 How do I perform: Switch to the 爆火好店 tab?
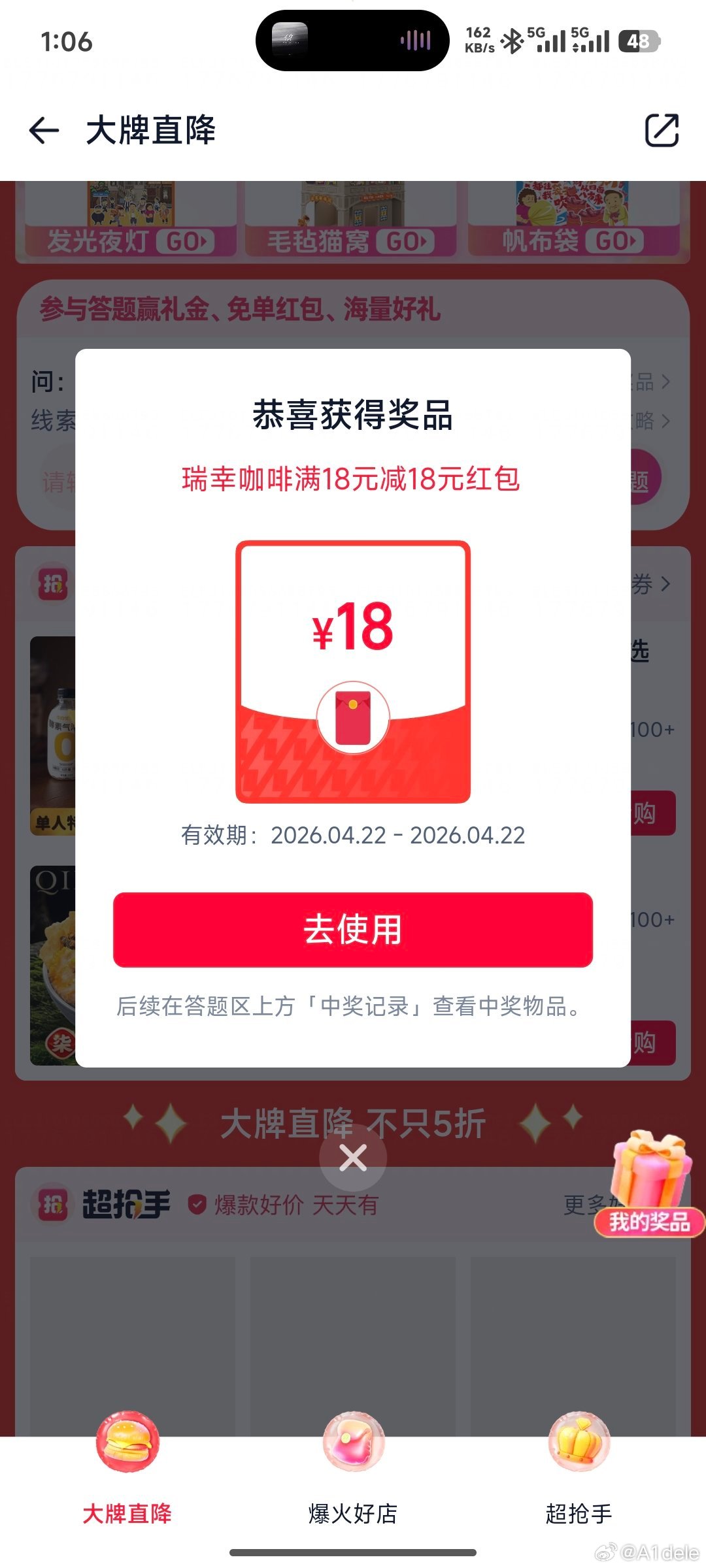(353, 1470)
